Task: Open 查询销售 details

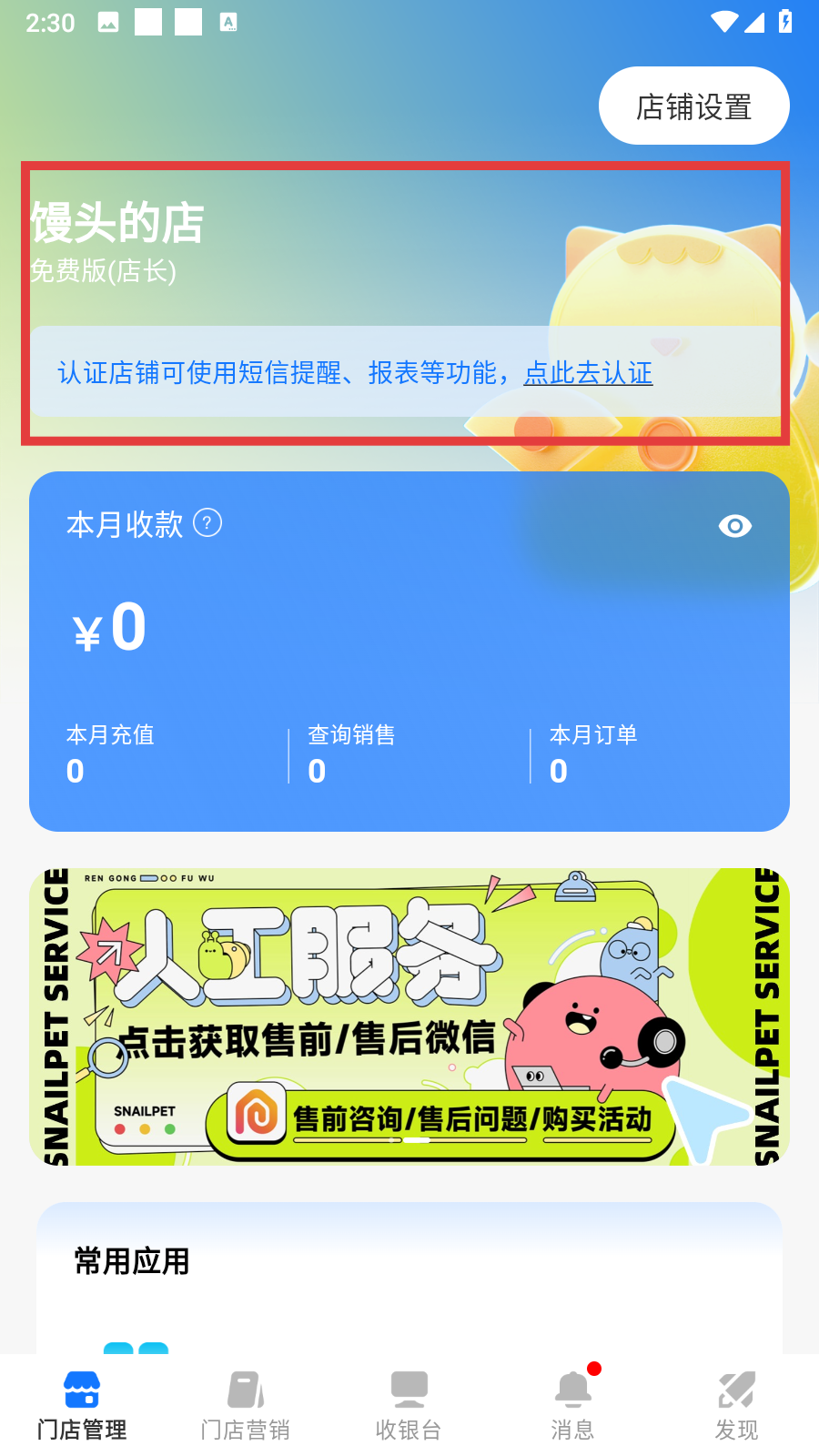Action: point(351,753)
